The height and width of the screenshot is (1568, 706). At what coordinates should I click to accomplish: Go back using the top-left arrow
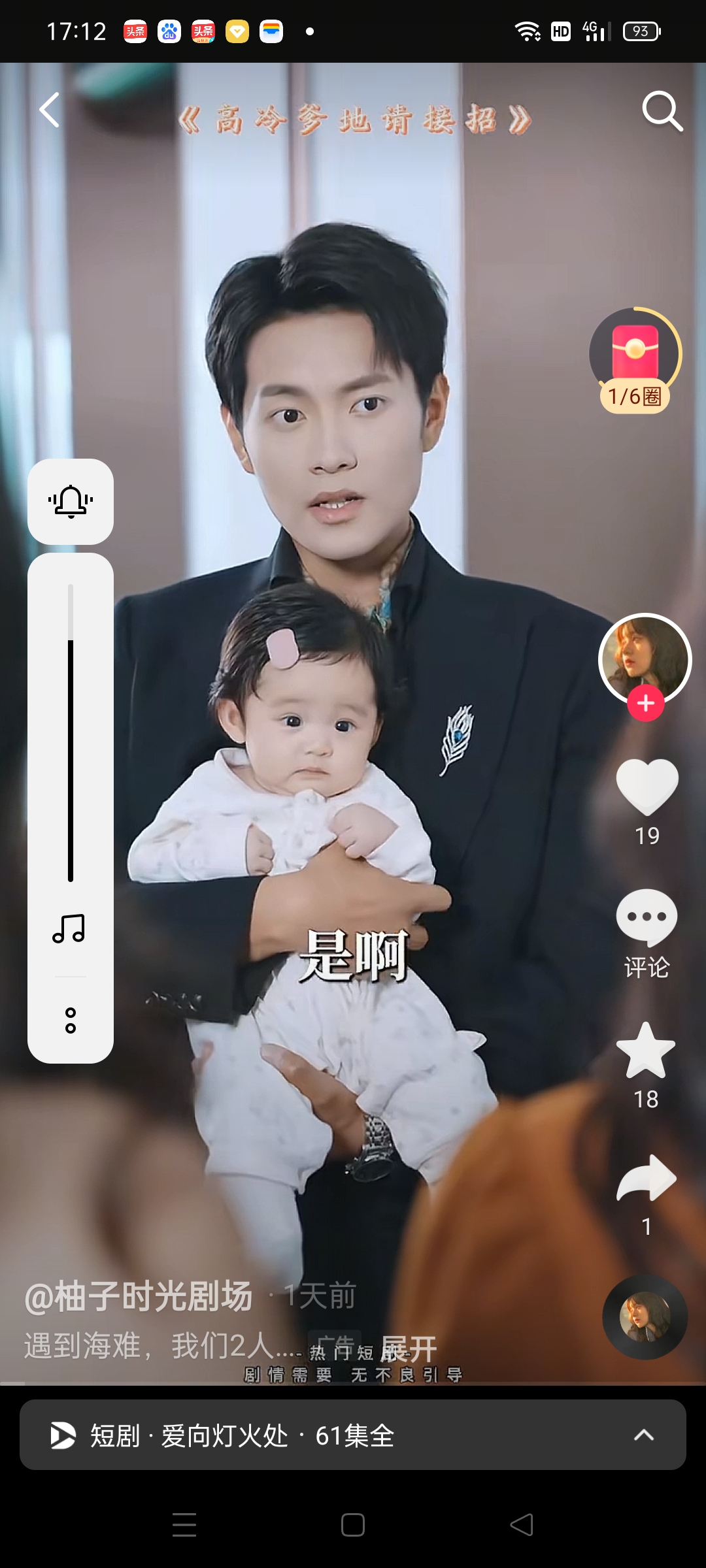pyautogui.click(x=50, y=110)
